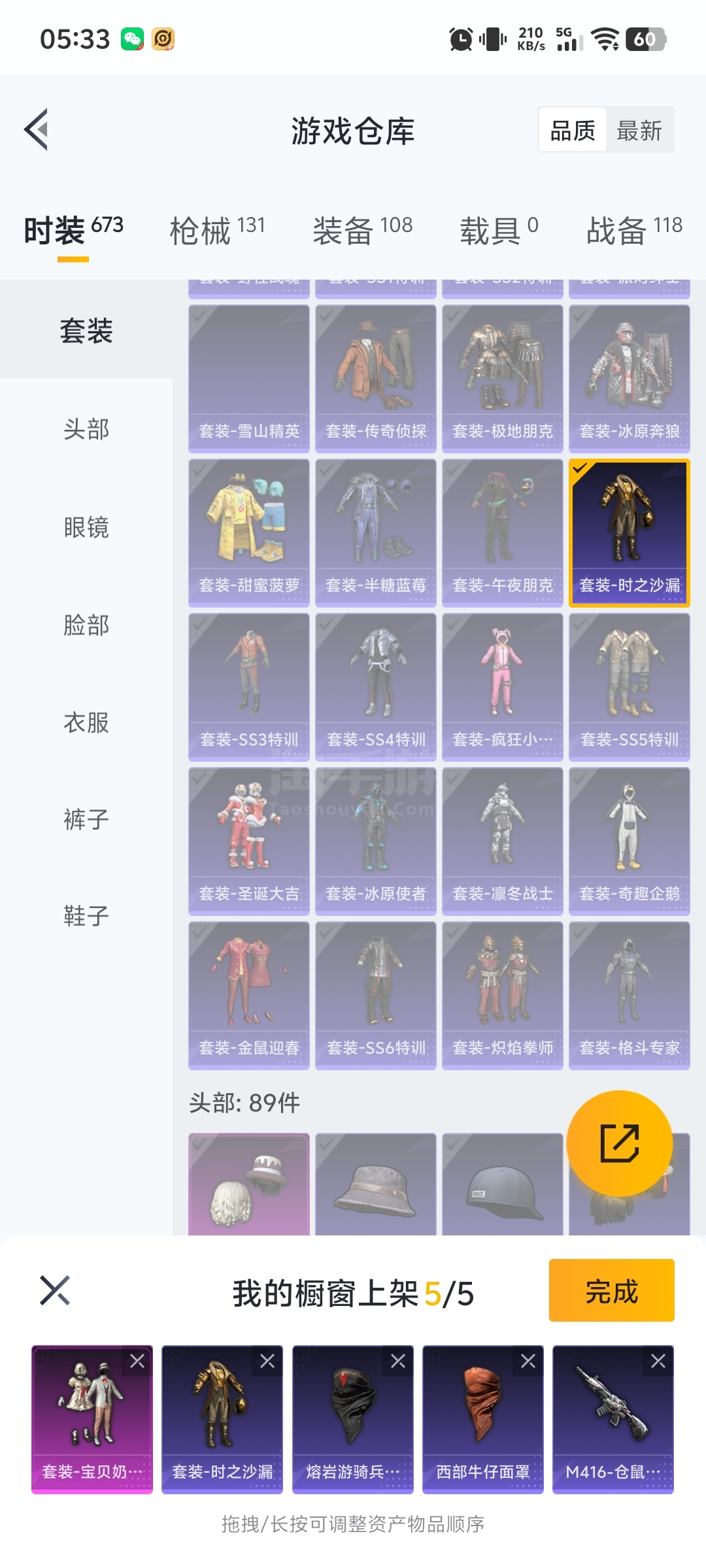This screenshot has height=1568, width=706.
Task: Go back using the top-left arrow
Action: tap(37, 129)
